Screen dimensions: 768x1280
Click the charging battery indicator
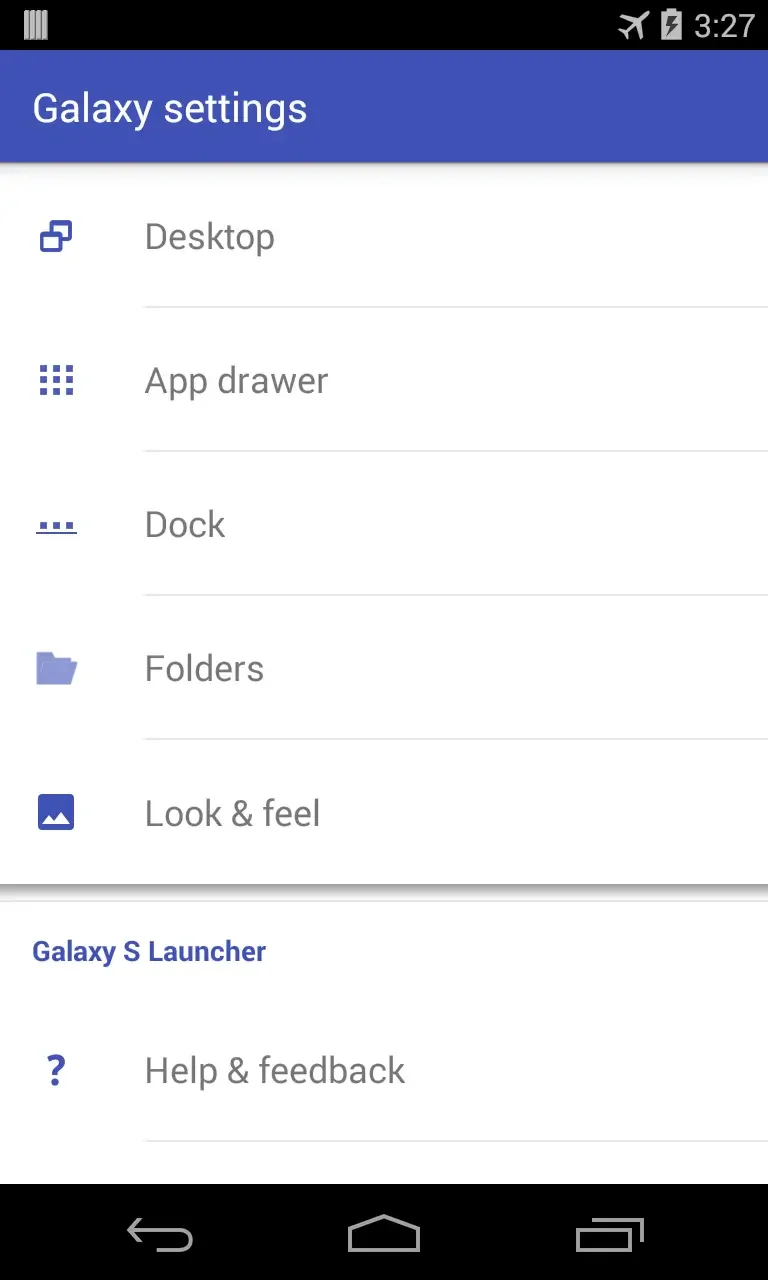672,25
